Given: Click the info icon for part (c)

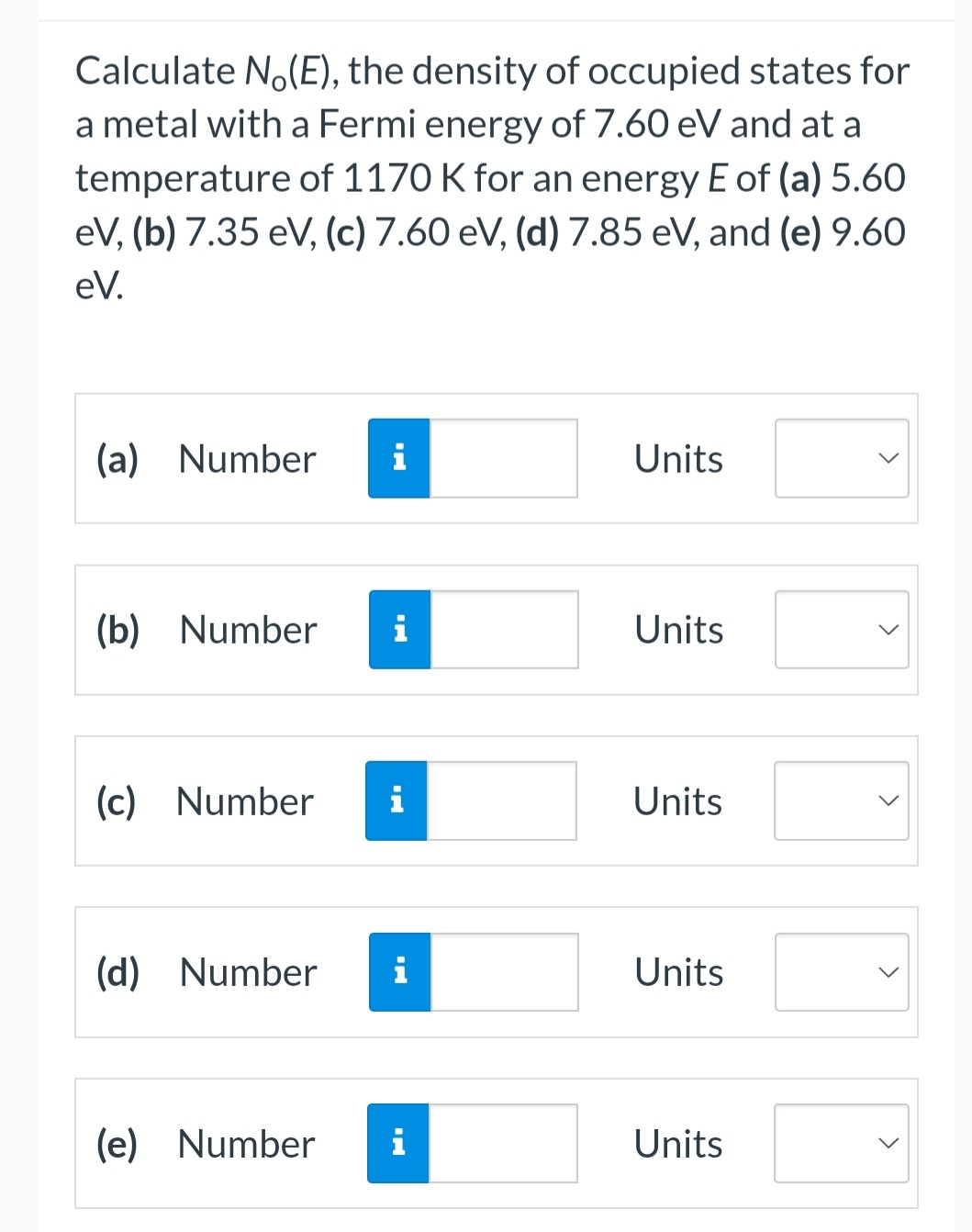Looking at the screenshot, I should [396, 801].
